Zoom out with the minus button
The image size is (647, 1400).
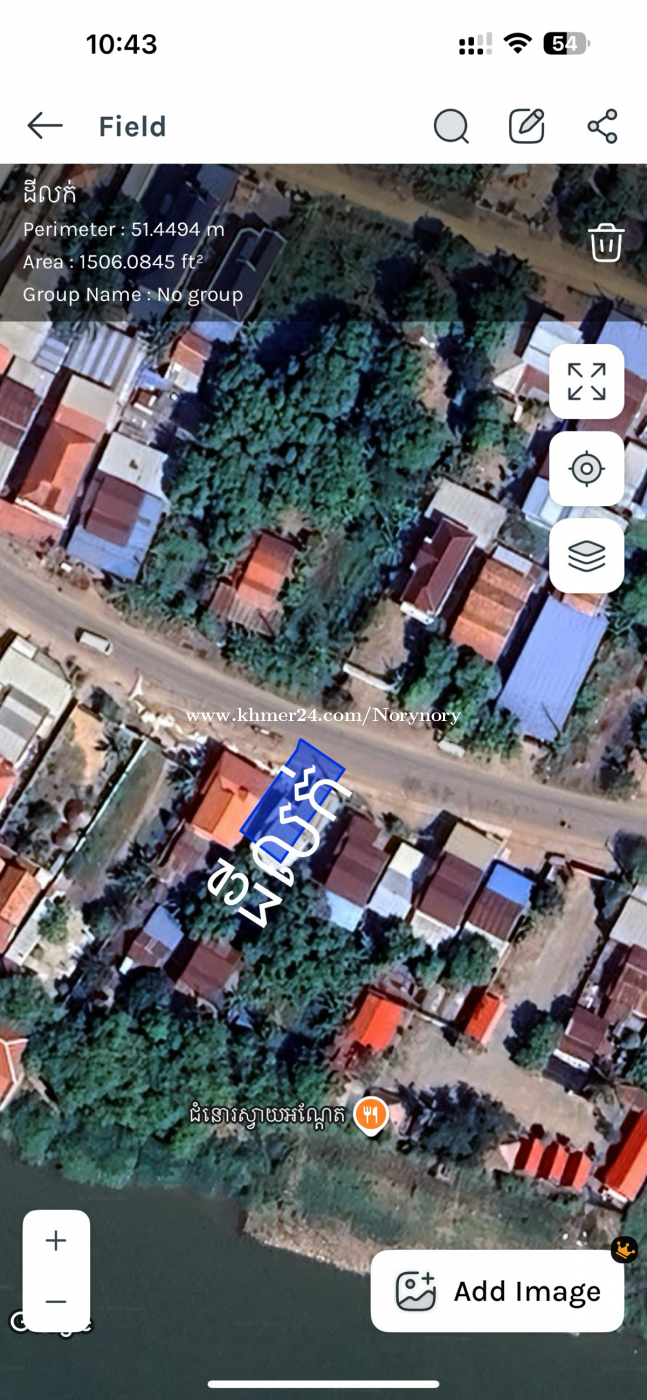pos(56,1301)
